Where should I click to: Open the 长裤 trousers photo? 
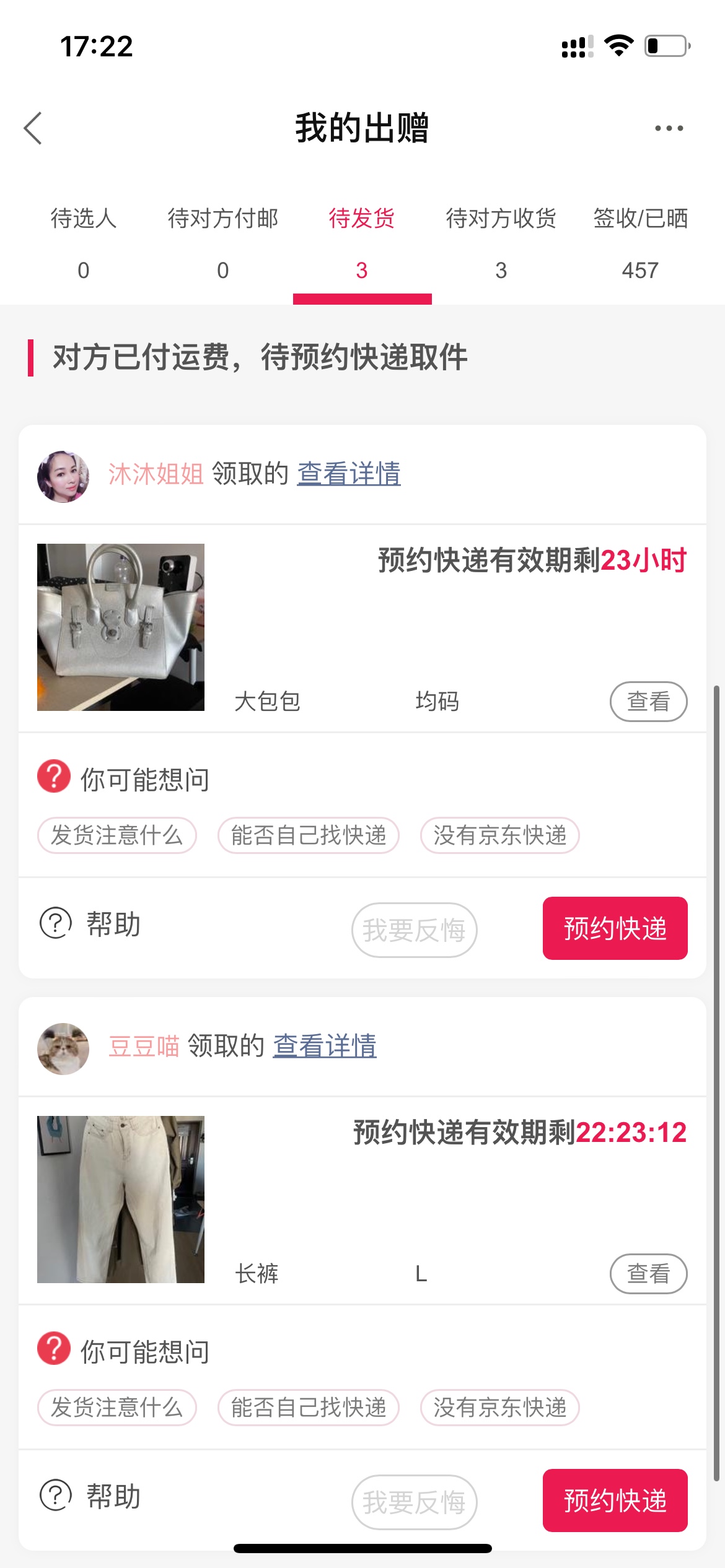[121, 1199]
